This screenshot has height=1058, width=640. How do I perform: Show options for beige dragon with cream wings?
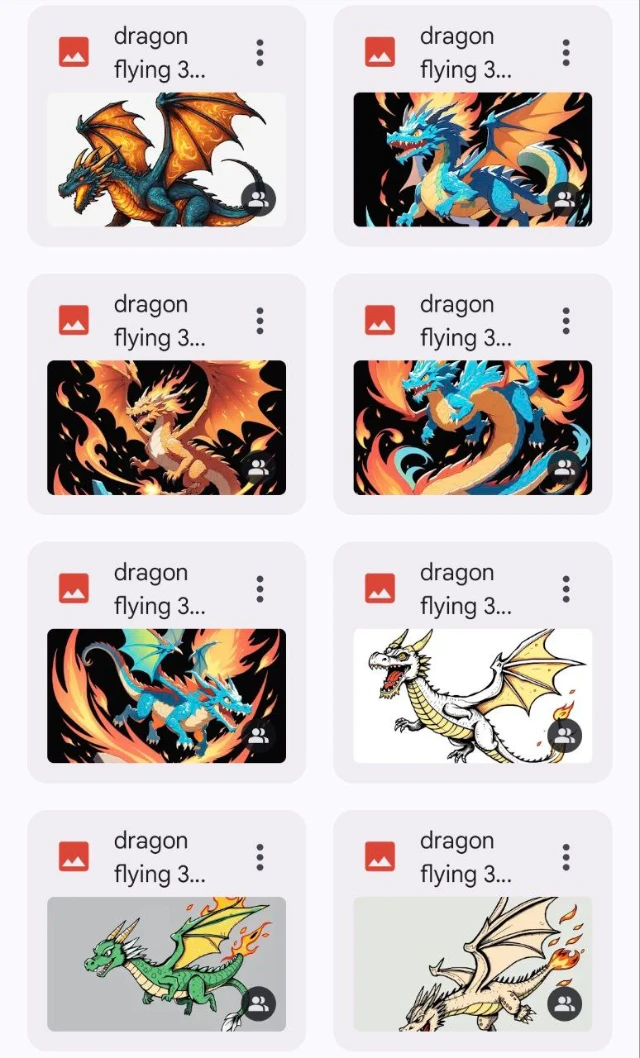tap(566, 857)
